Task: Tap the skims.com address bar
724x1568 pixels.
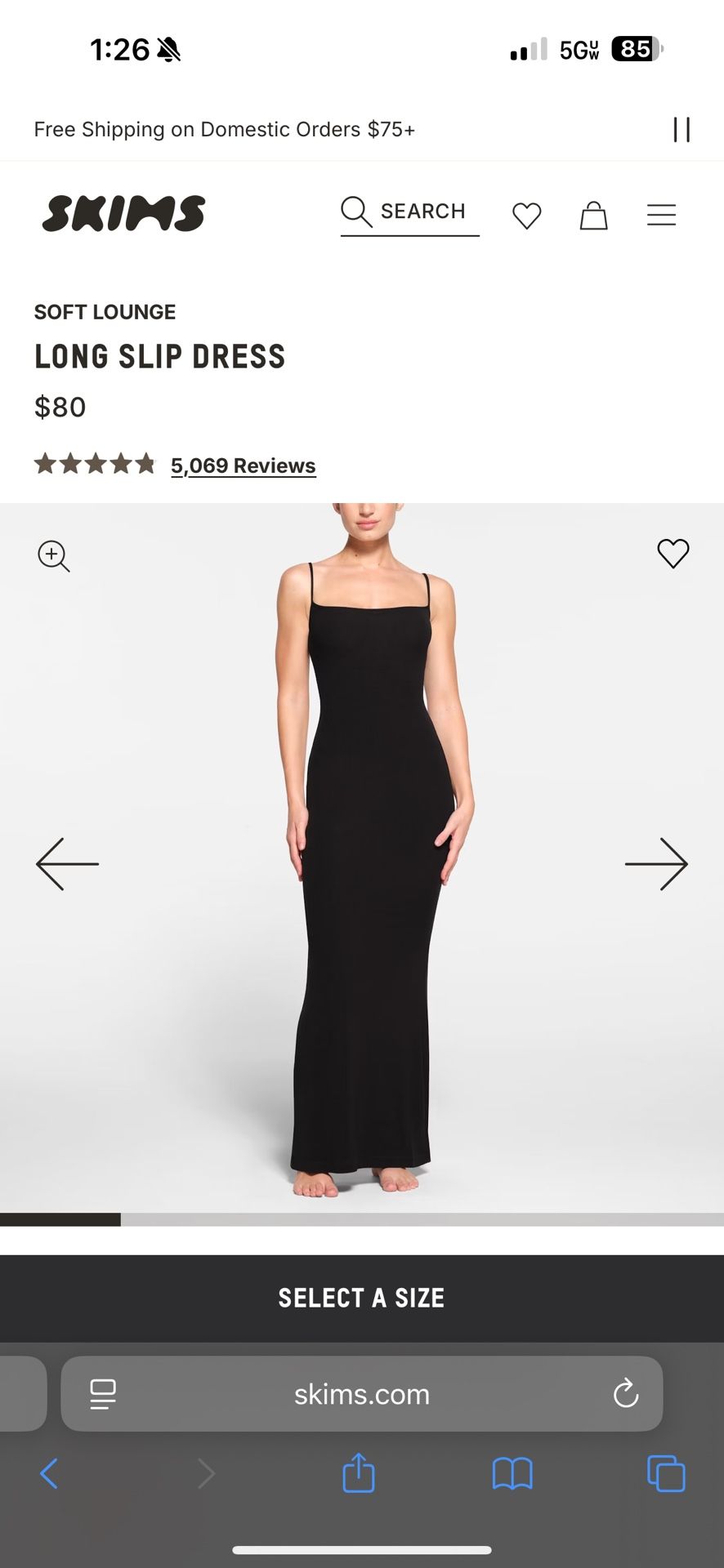Action: coord(362,1394)
